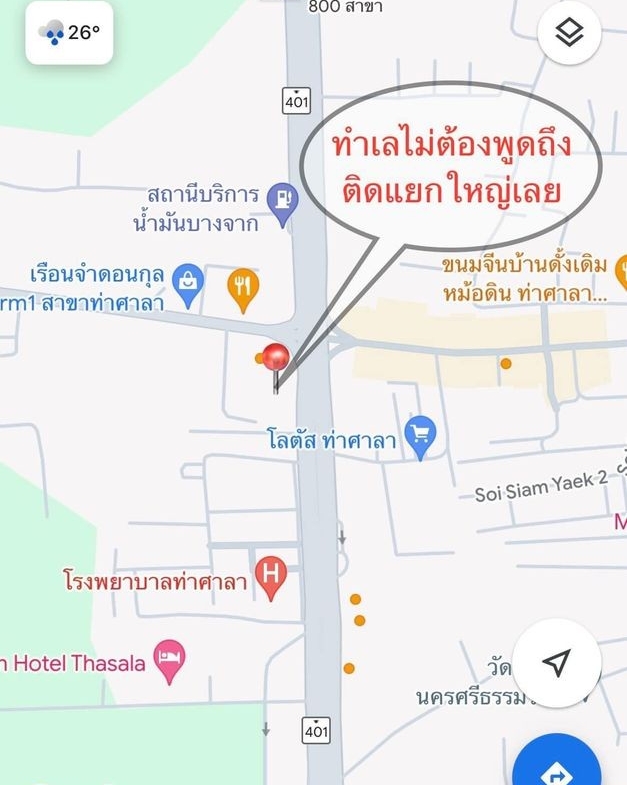Select the โลตัส ท่าศาลา shopping marker
The image size is (627, 785).
421,437
